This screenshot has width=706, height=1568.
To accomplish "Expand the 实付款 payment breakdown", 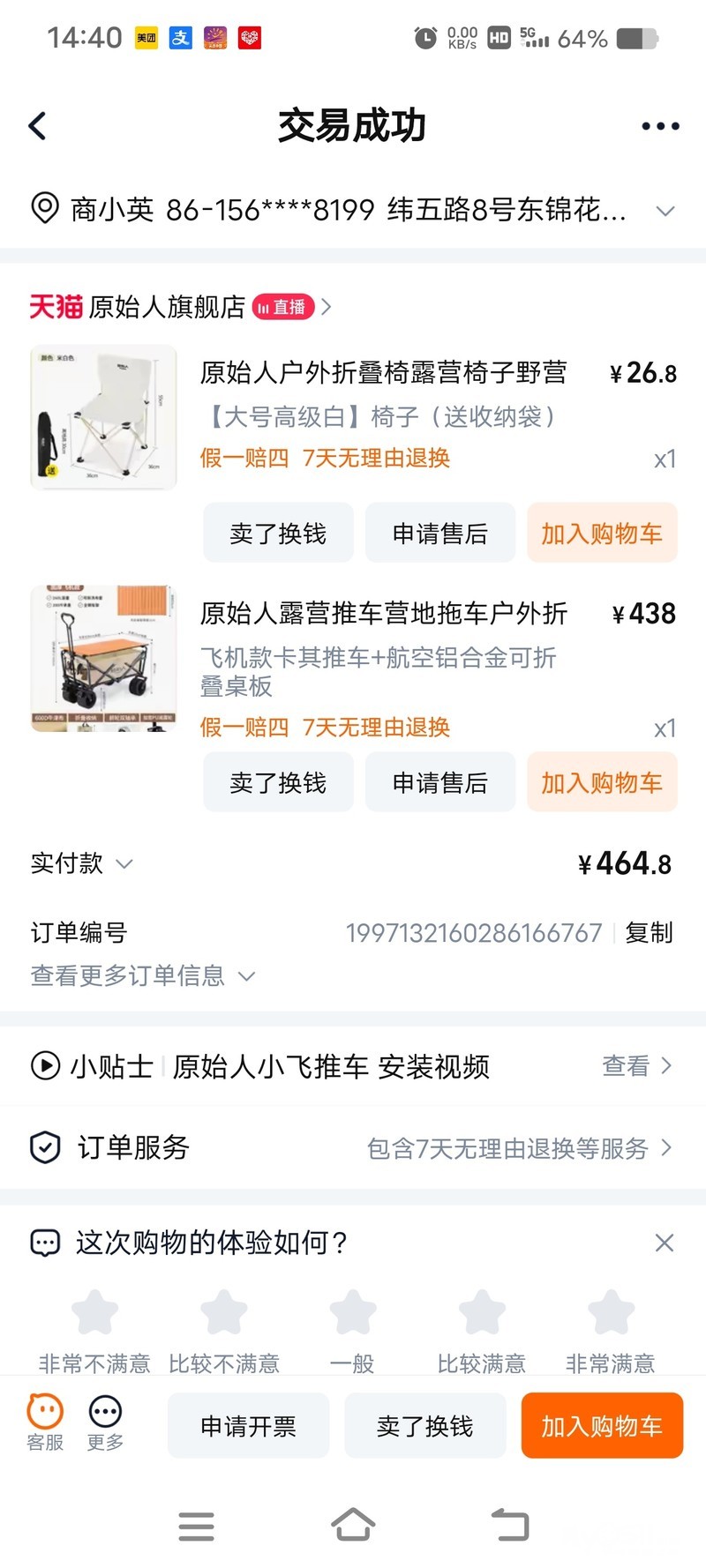I will [81, 863].
